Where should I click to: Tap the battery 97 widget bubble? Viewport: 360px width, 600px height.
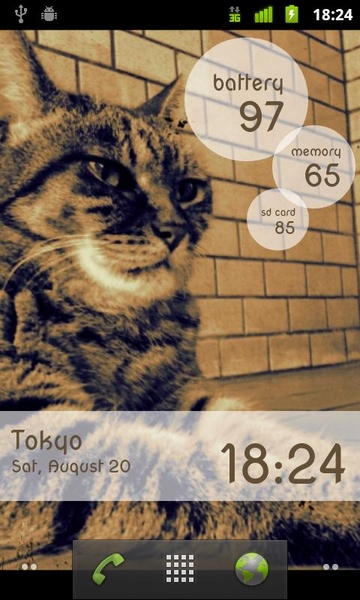point(246,99)
